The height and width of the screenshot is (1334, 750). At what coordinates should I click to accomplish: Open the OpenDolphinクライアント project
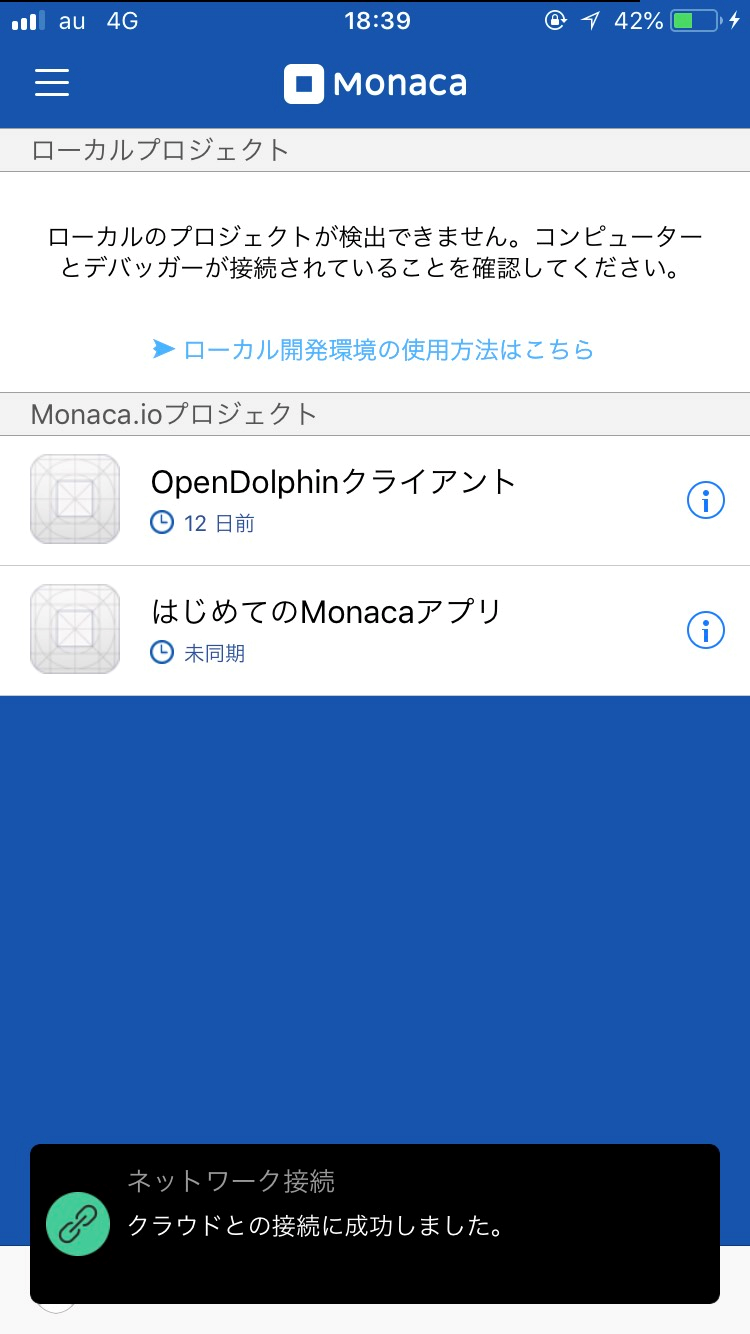[333, 499]
